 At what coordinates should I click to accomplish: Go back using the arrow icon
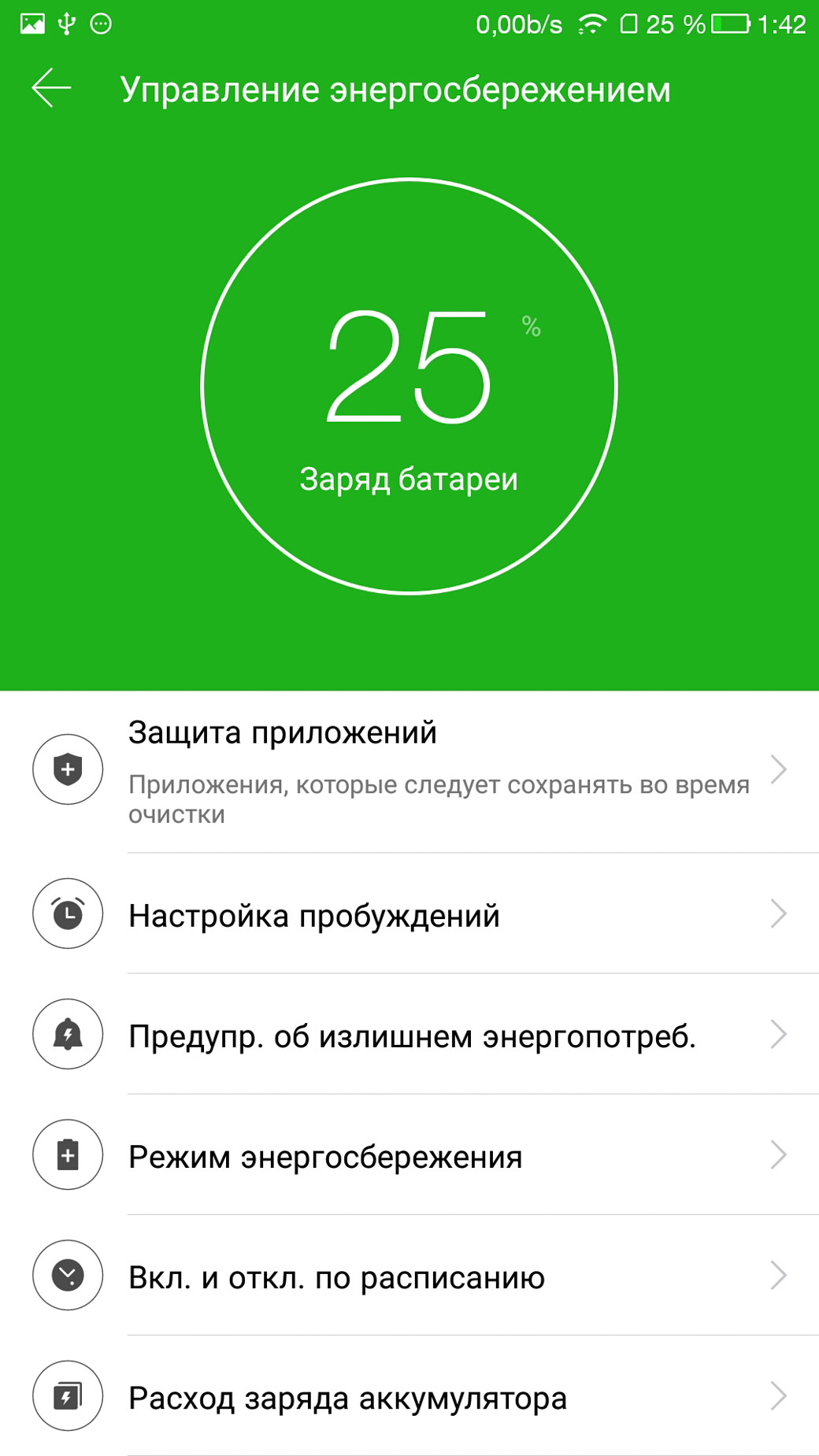(51, 88)
